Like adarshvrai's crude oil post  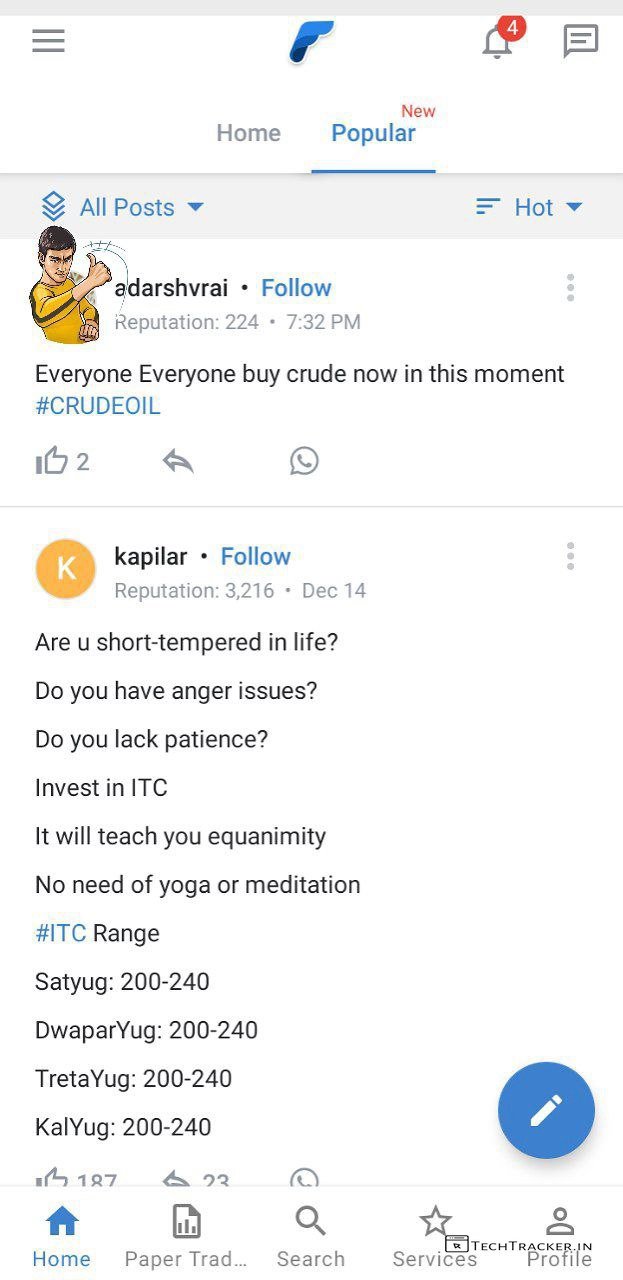52,461
